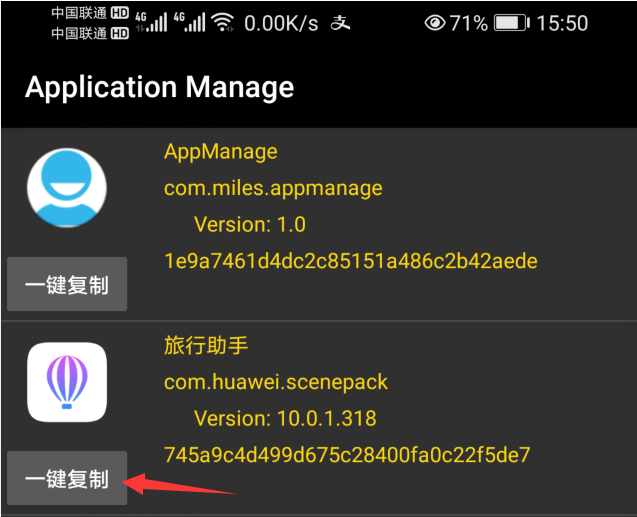
Task: Copy info for 旅行助手 with 一键复制
Action: point(66,478)
